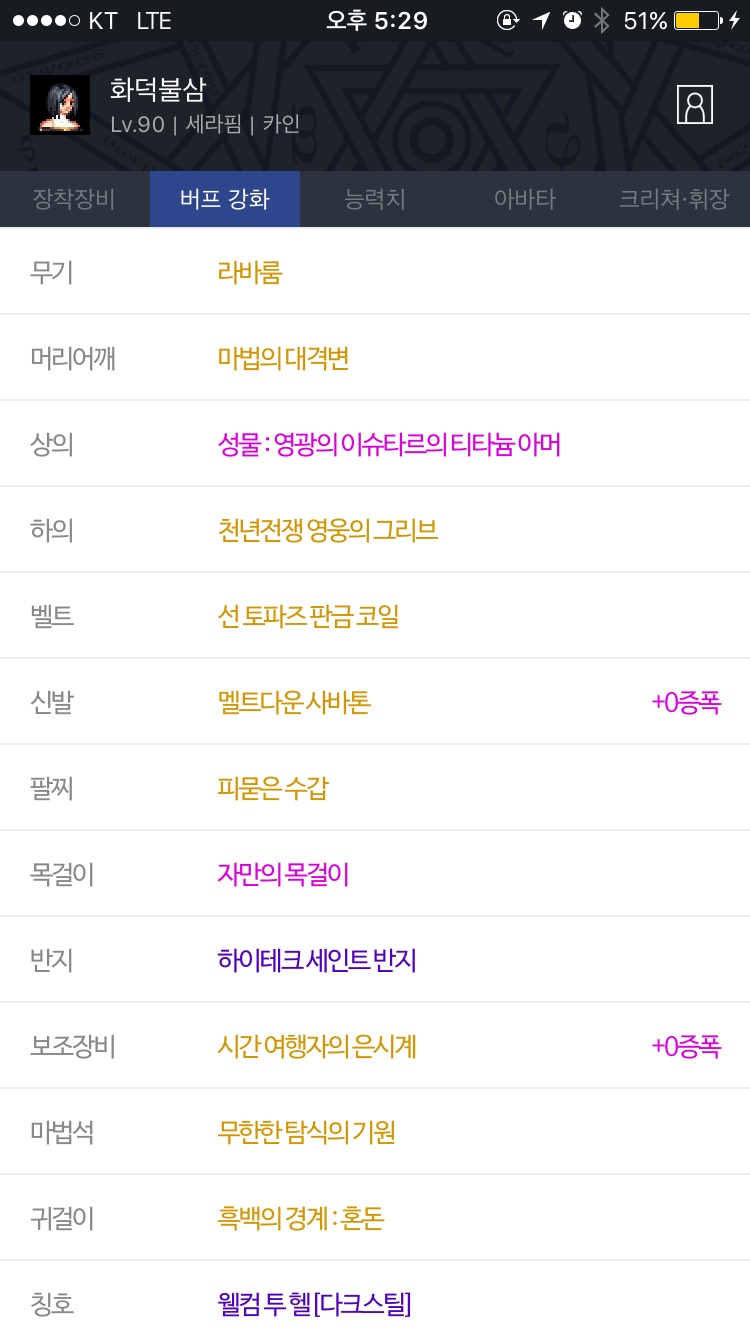The width and height of the screenshot is (750, 1334).
Task: Switch to the 능력치 tab
Action: [375, 199]
